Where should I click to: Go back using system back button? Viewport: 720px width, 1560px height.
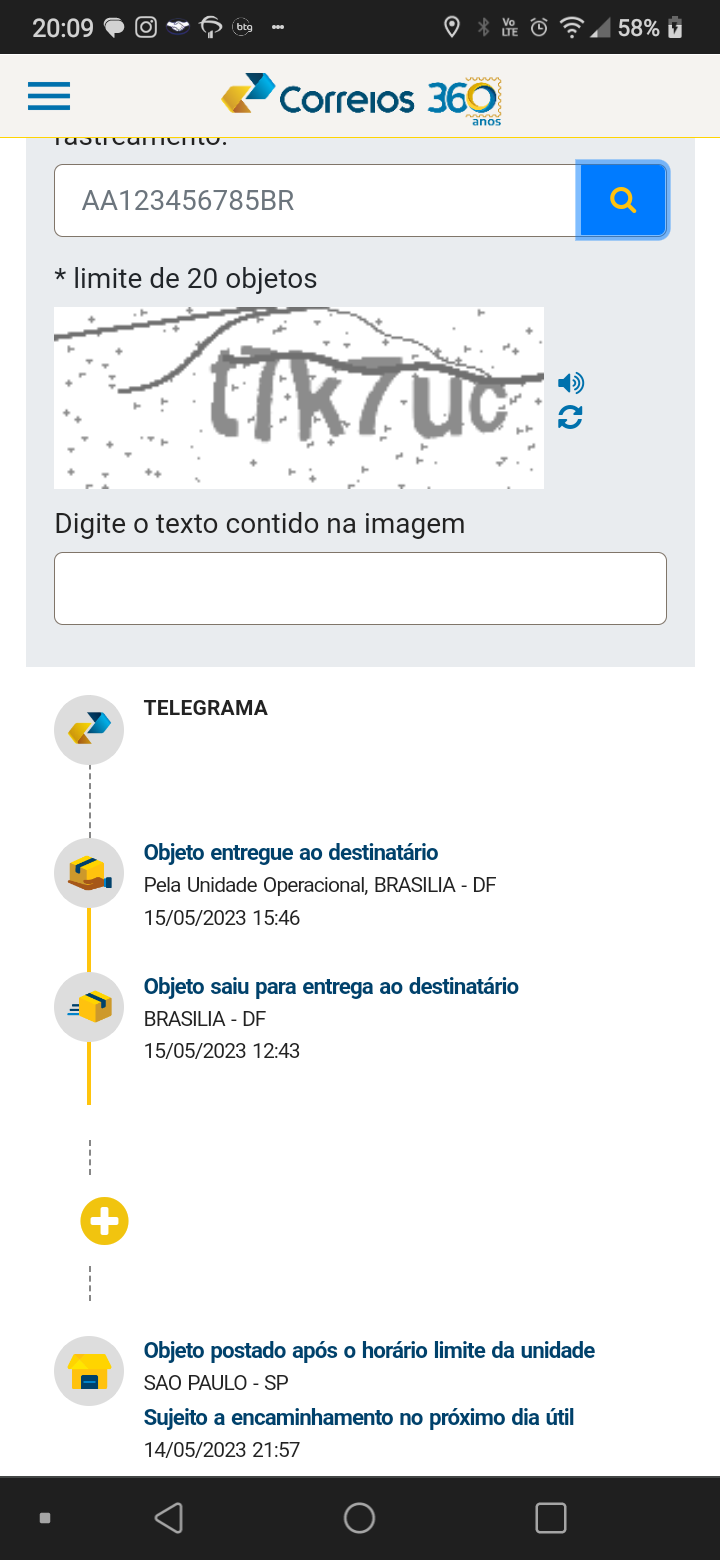click(169, 1518)
